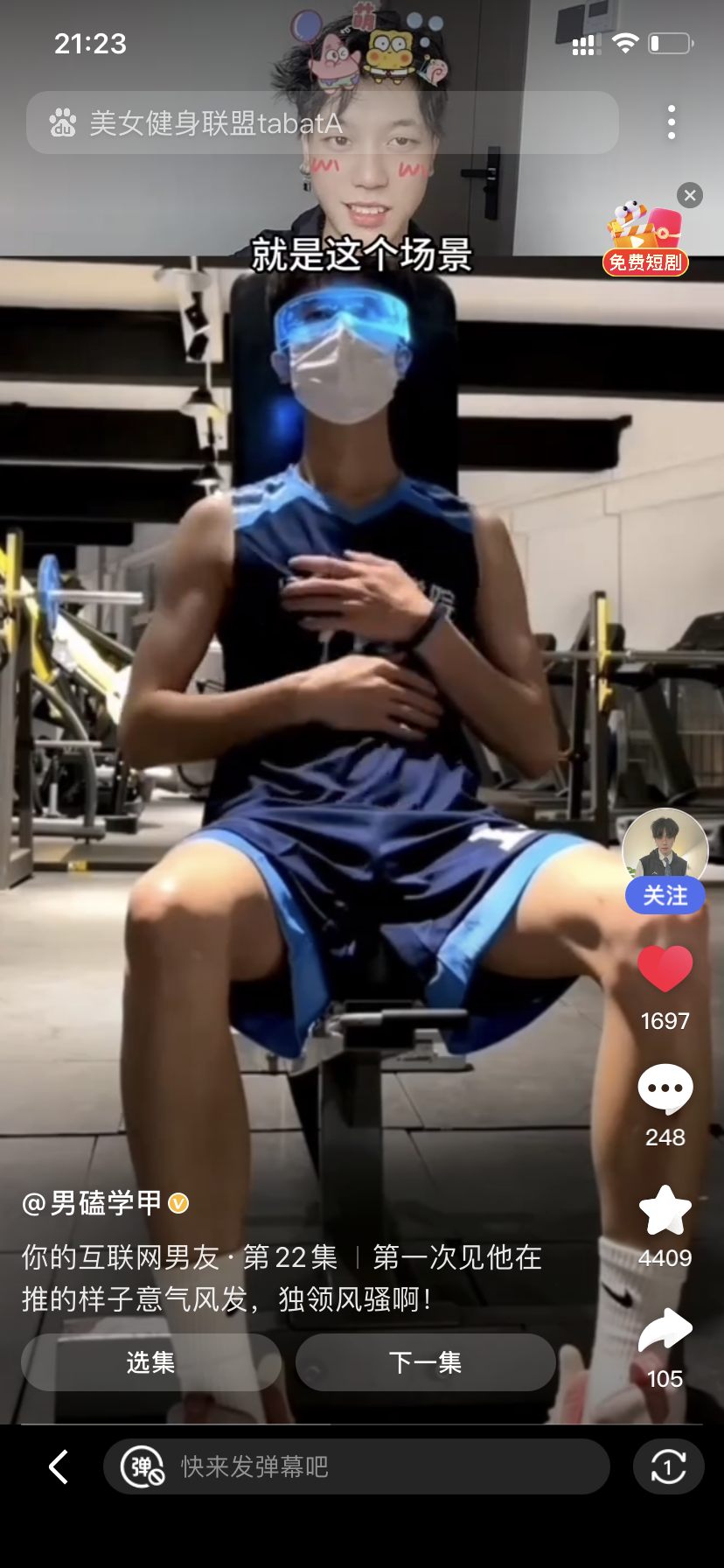Toggle the bullet comments 弹 icon
This screenshot has width=724, height=1568.
[143, 1466]
